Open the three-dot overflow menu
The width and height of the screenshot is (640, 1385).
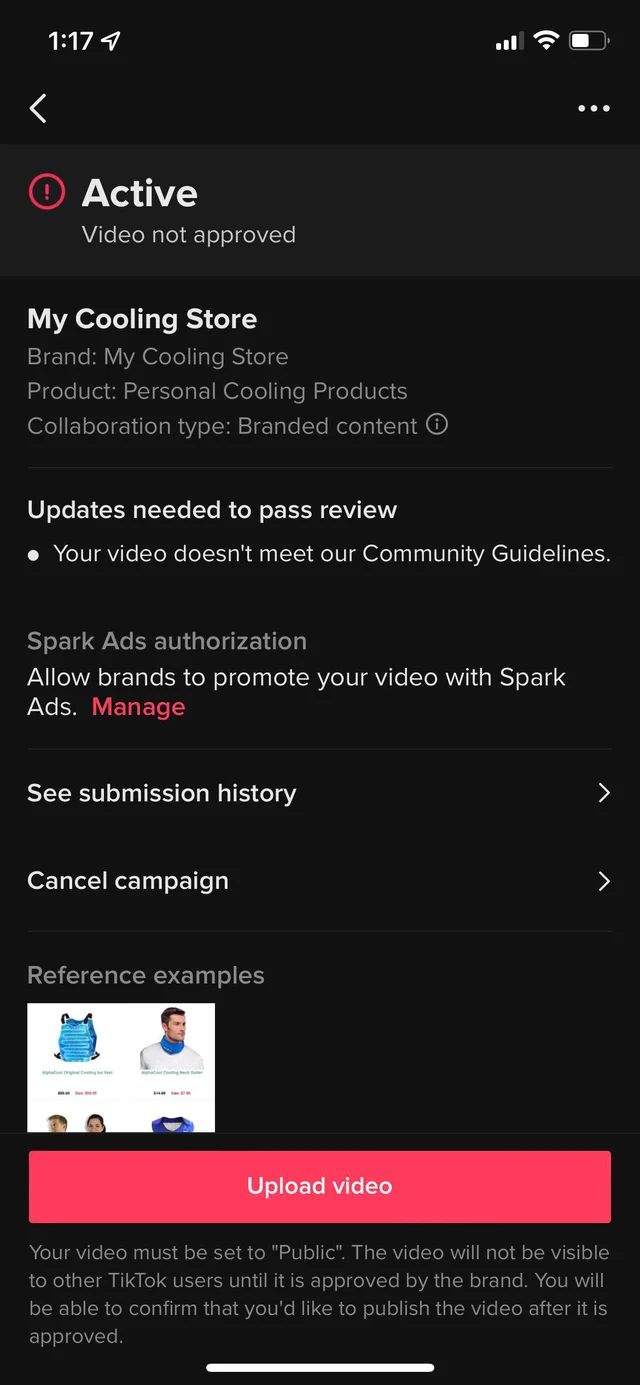[593, 108]
